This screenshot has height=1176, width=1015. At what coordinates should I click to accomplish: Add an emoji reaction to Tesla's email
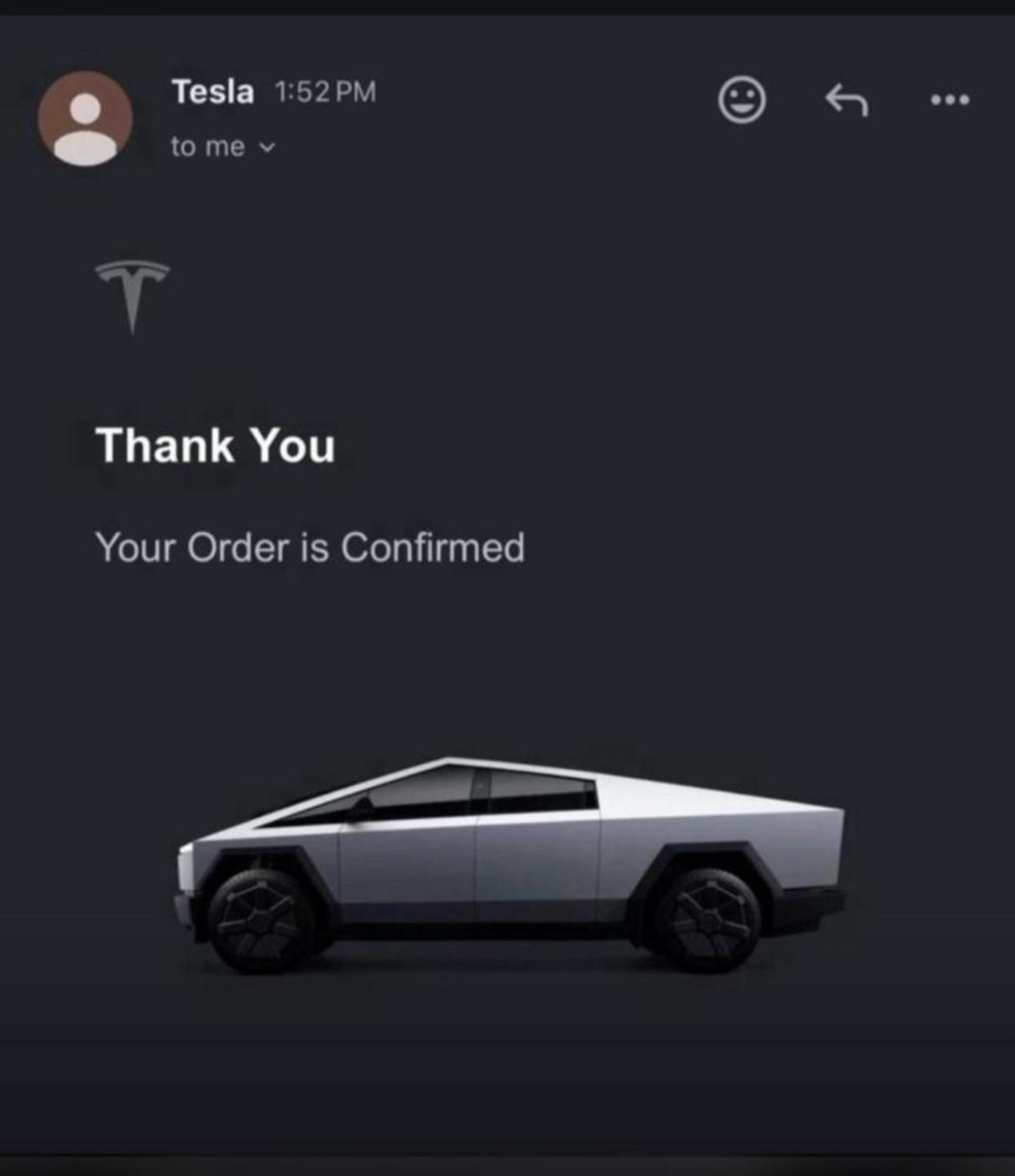pos(741,100)
